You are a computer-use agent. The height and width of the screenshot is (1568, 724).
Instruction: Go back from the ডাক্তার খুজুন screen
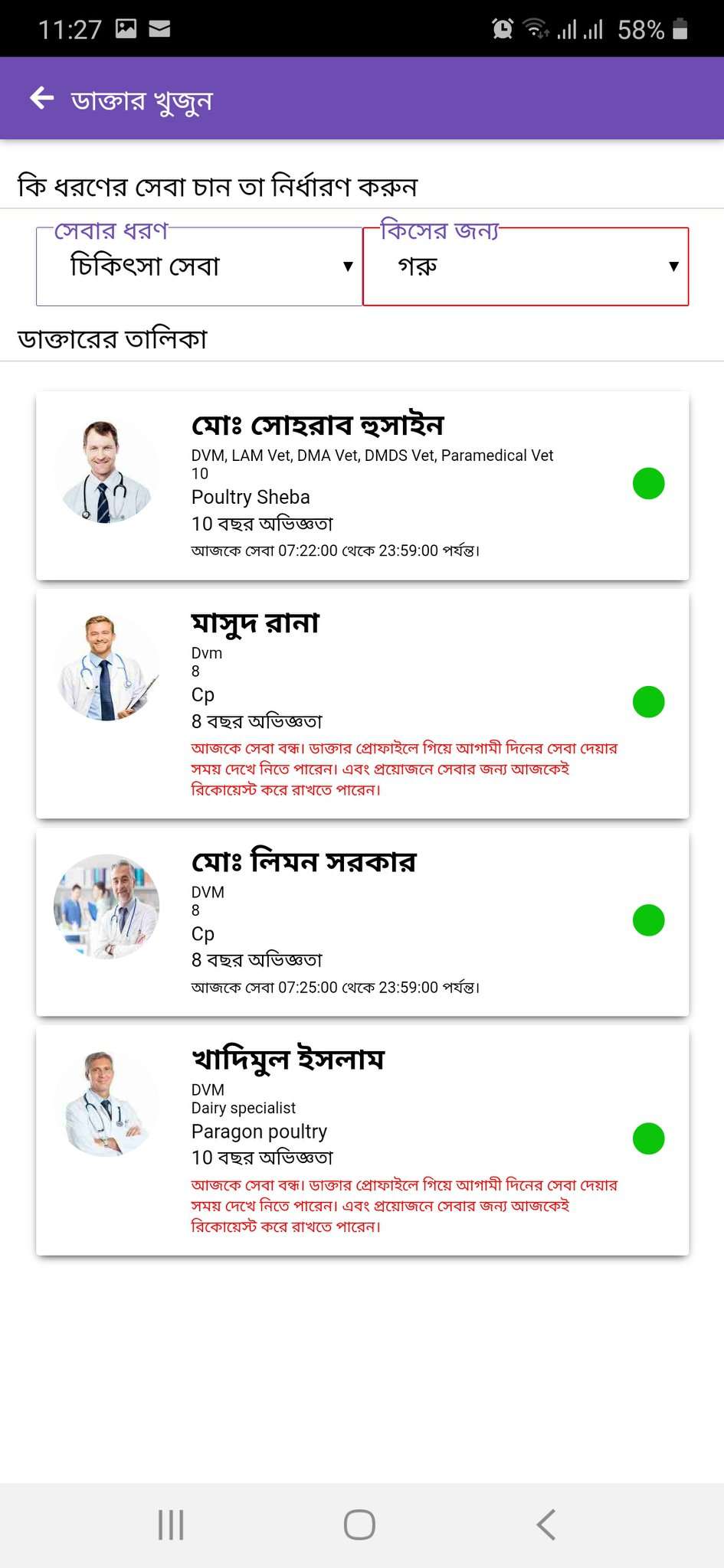pos(42,99)
